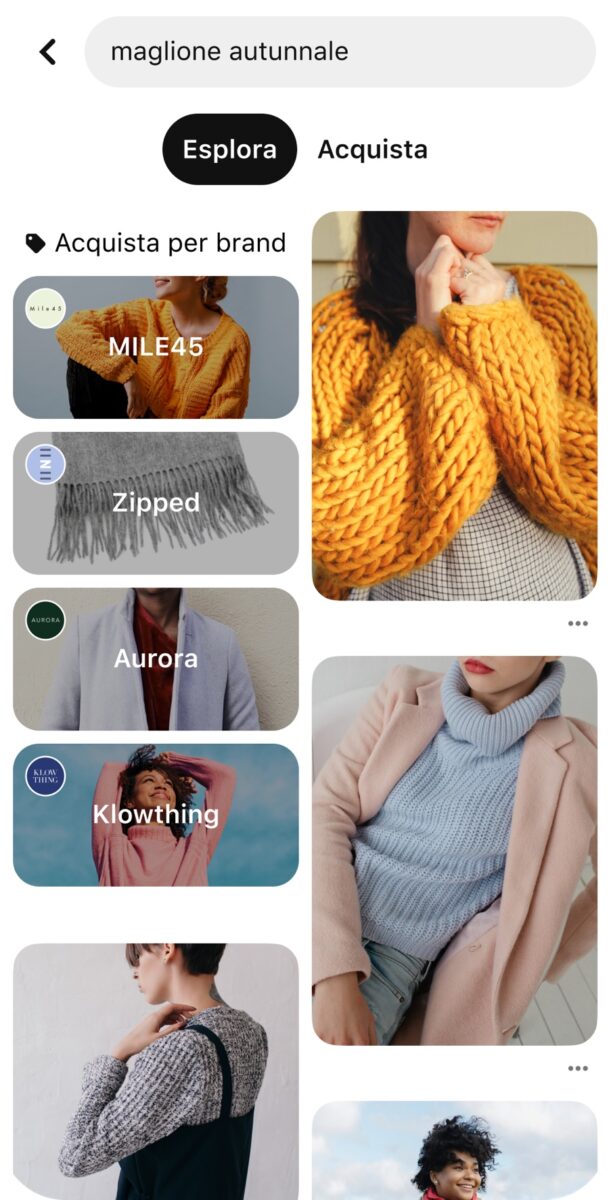609x1200 pixels.
Task: Open options under the yellow cardigan pin
Action: coord(577,623)
